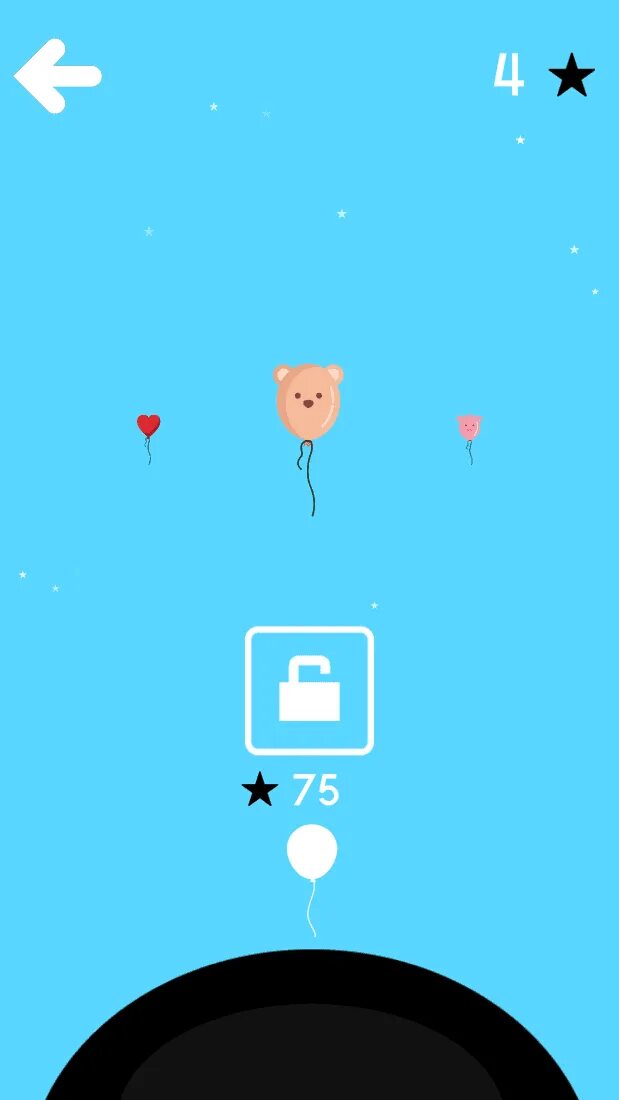Go back using the white arrow
Image resolution: width=619 pixels, height=1100 pixels.
pos(57,75)
